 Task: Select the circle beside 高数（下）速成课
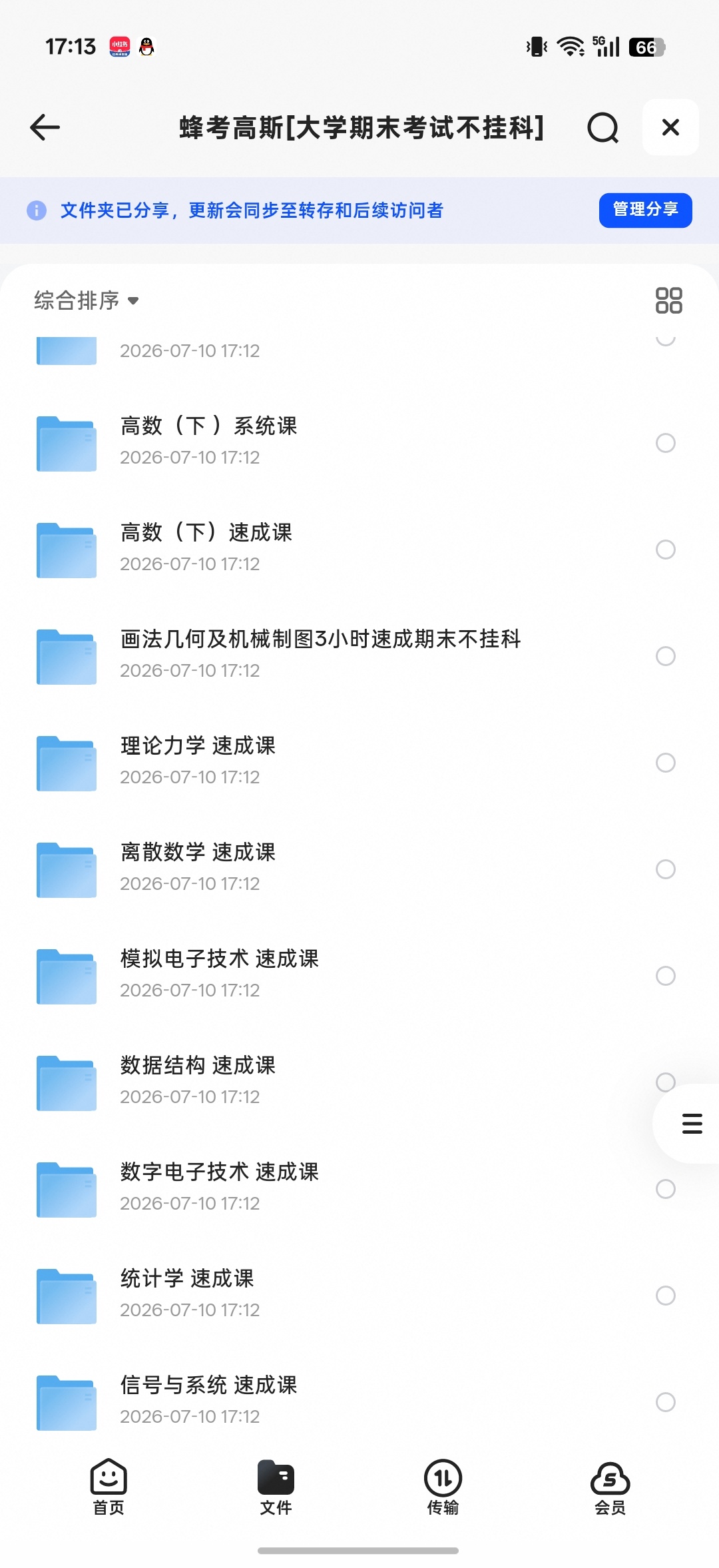pos(666,550)
